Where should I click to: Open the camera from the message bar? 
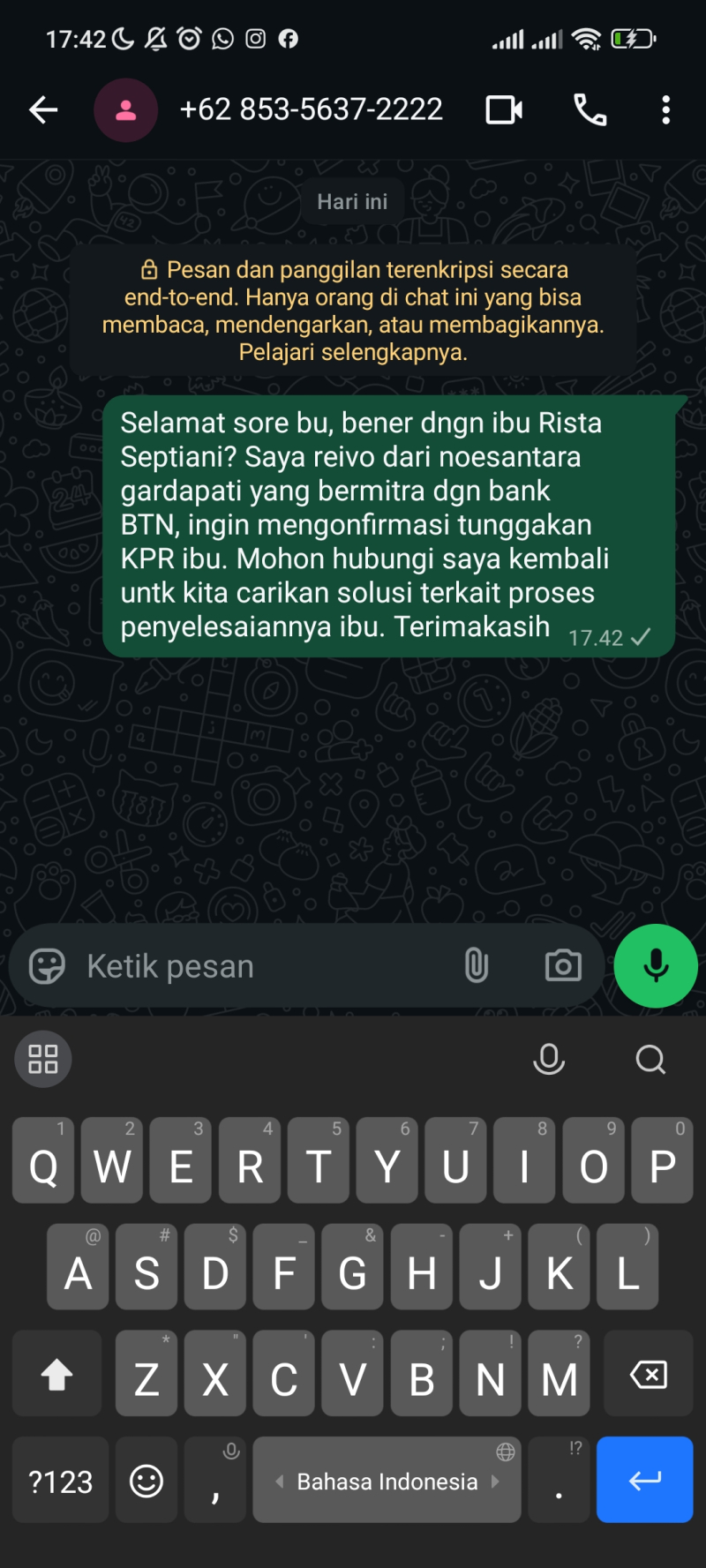pos(563,965)
